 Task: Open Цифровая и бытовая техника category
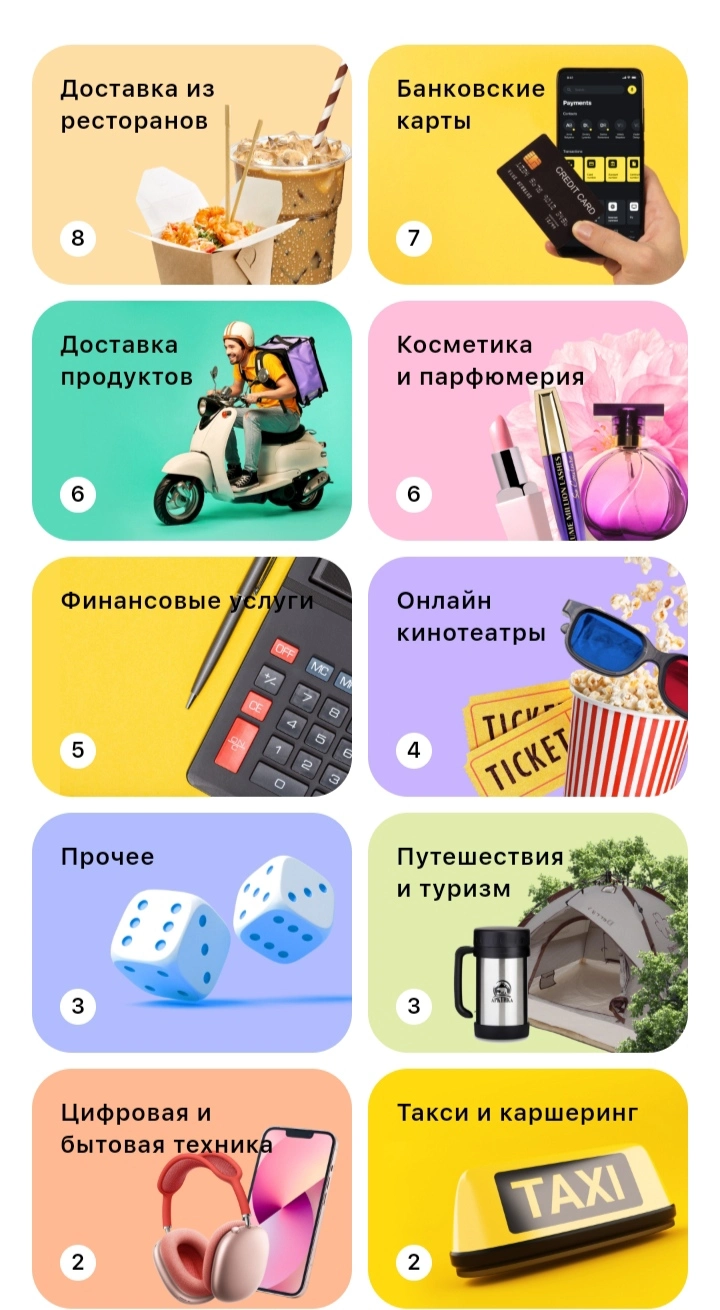192,1189
